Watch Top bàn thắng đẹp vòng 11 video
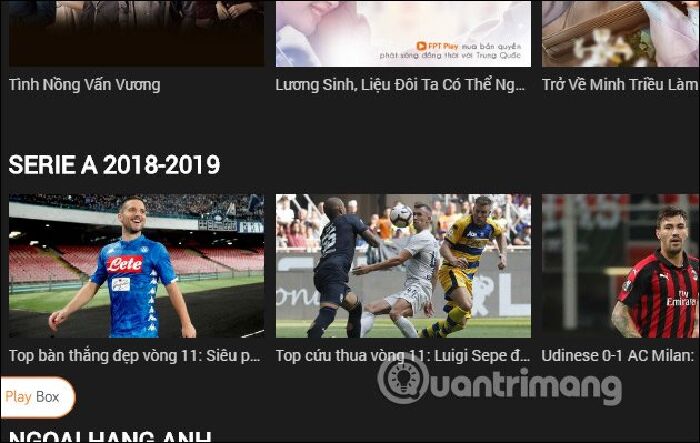 (136, 266)
